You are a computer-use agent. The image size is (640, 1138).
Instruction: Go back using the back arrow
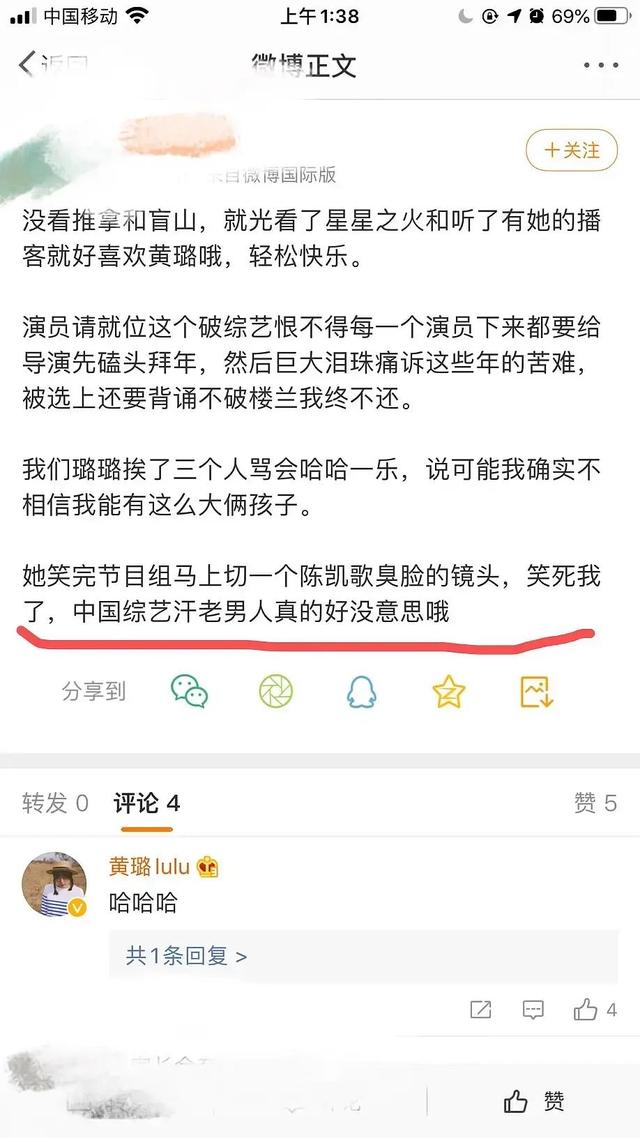click(28, 66)
